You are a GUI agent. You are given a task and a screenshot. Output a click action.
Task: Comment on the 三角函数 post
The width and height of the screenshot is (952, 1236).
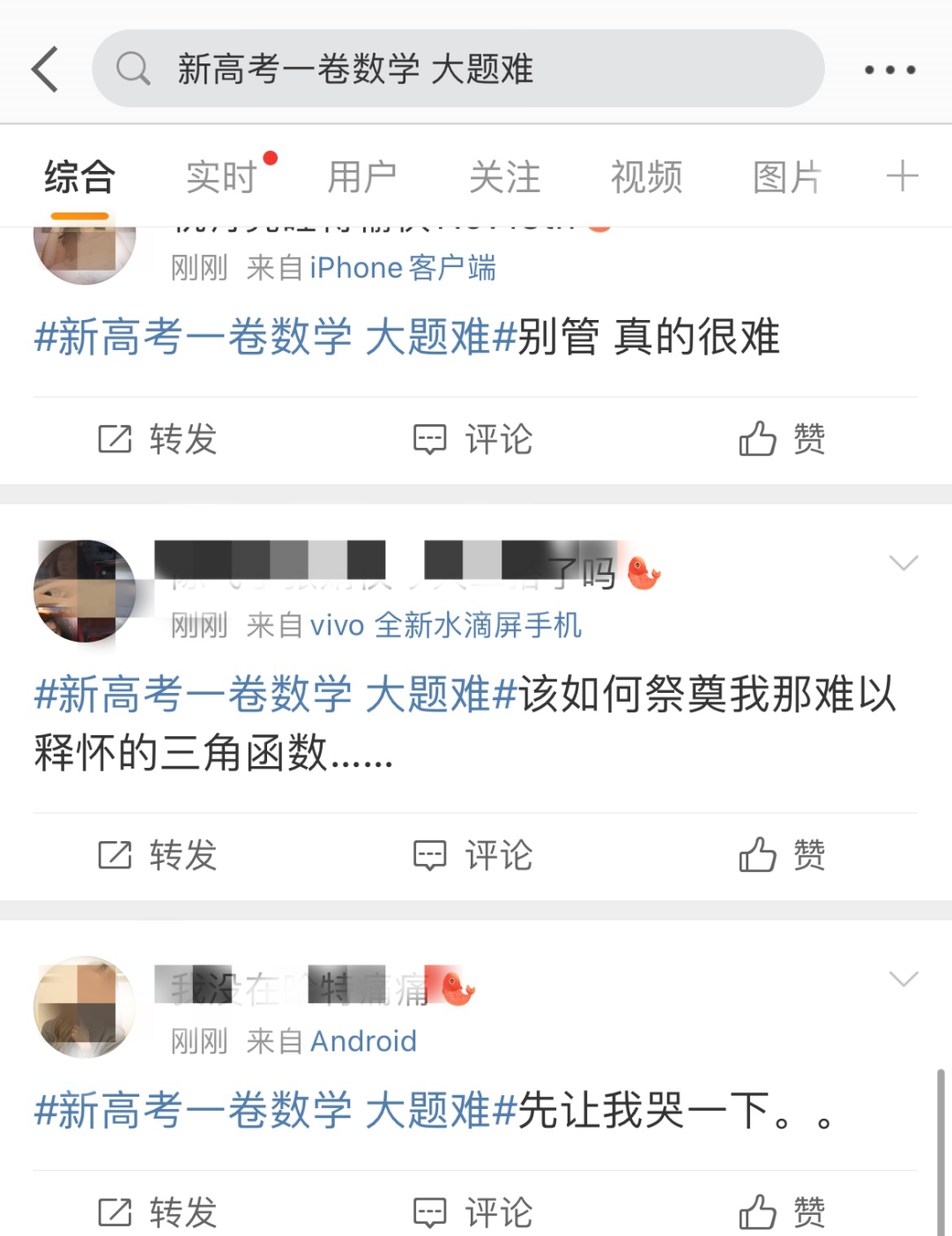[473, 855]
